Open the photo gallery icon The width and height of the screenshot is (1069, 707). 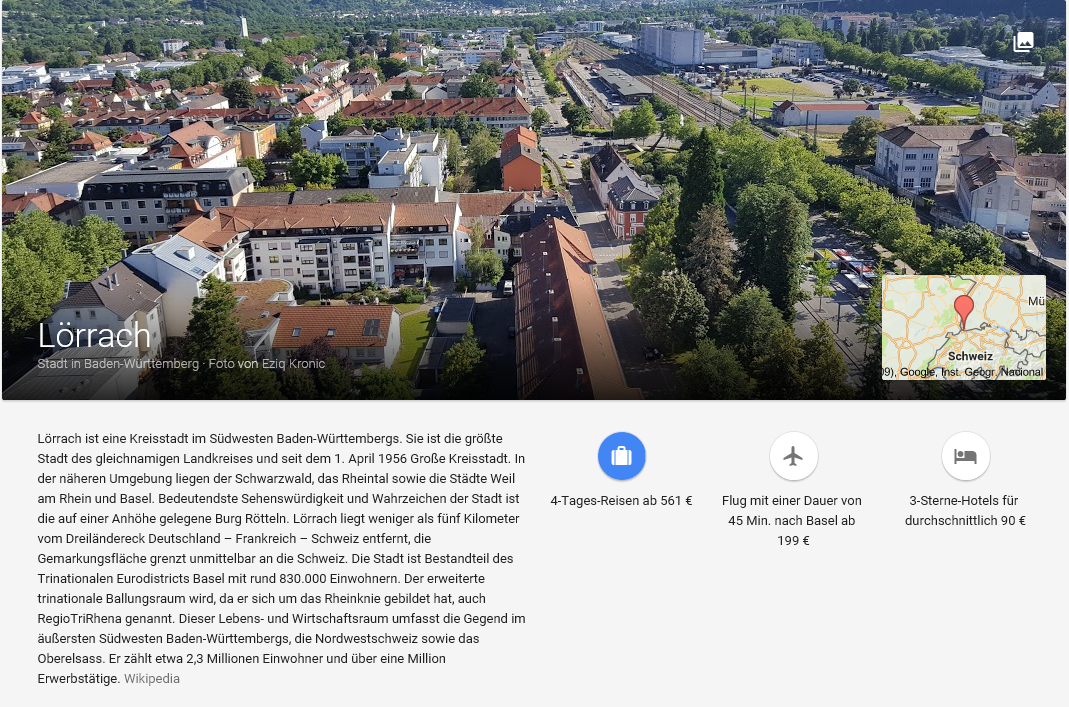coord(1023,42)
